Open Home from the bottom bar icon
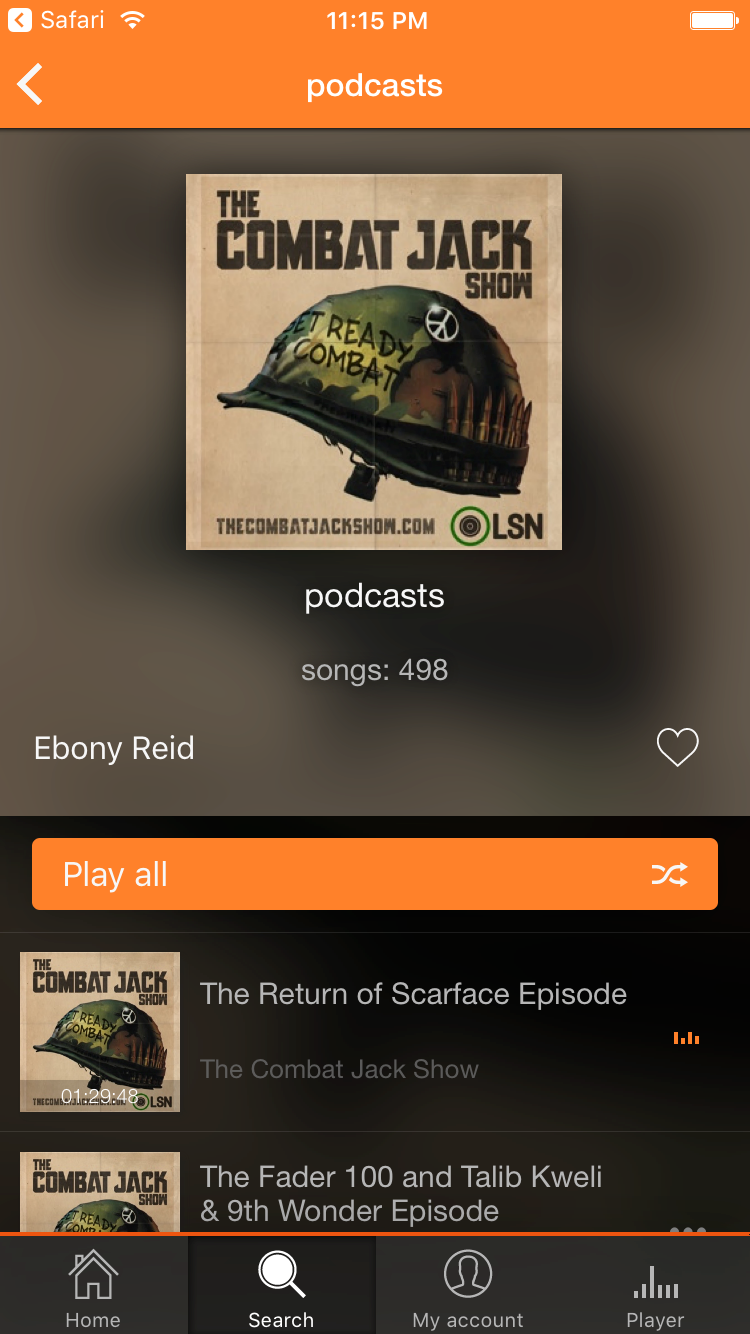This screenshot has height=1334, width=750. click(x=92, y=1274)
